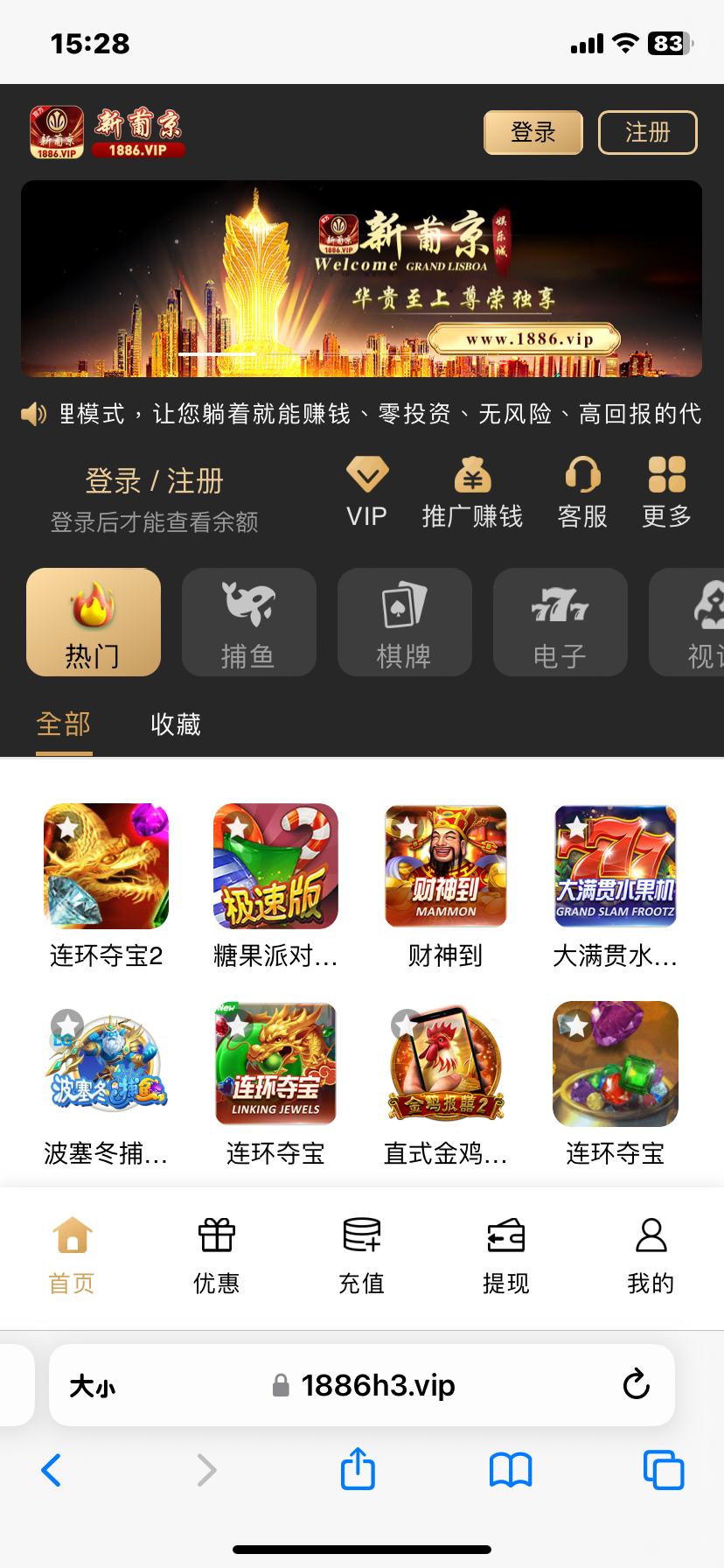The width and height of the screenshot is (724, 1568).
Task: Open the VIP section
Action: click(366, 493)
